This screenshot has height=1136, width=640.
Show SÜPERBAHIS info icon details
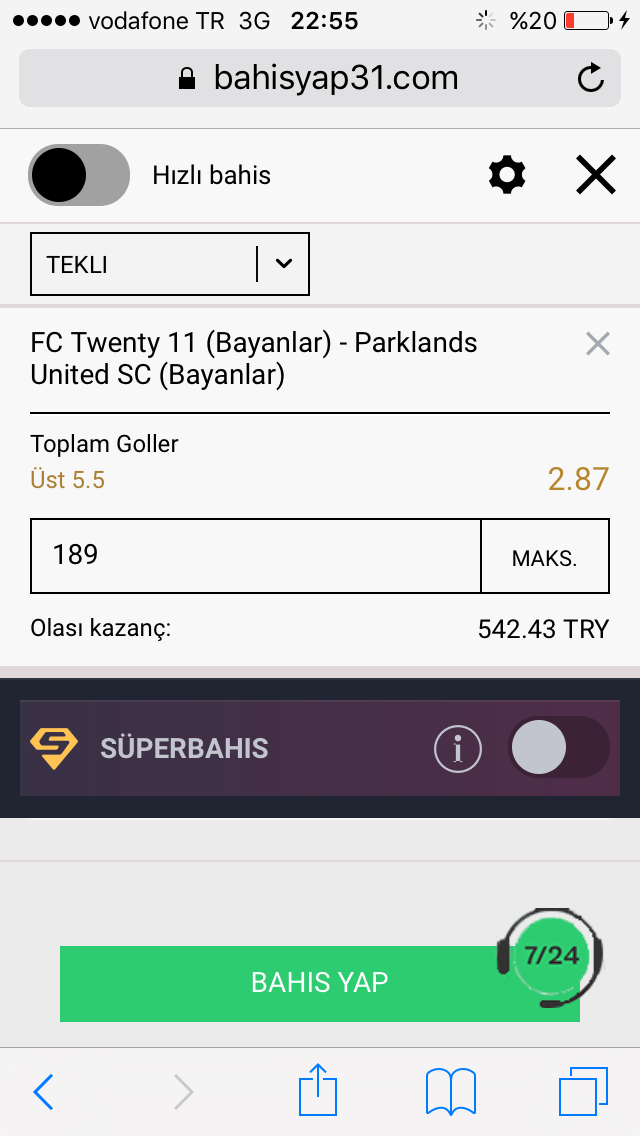pyautogui.click(x=458, y=748)
